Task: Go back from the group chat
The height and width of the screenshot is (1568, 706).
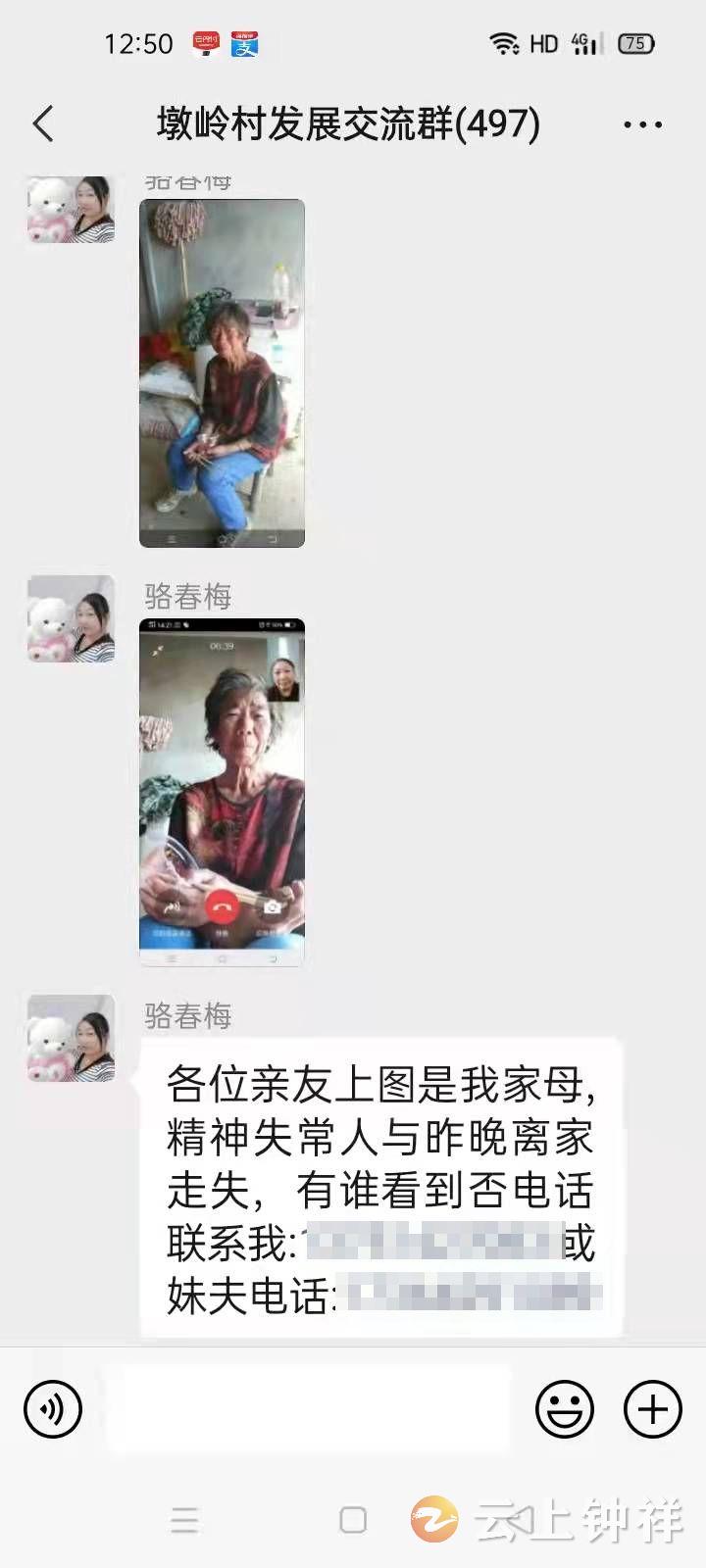Action: 43,124
